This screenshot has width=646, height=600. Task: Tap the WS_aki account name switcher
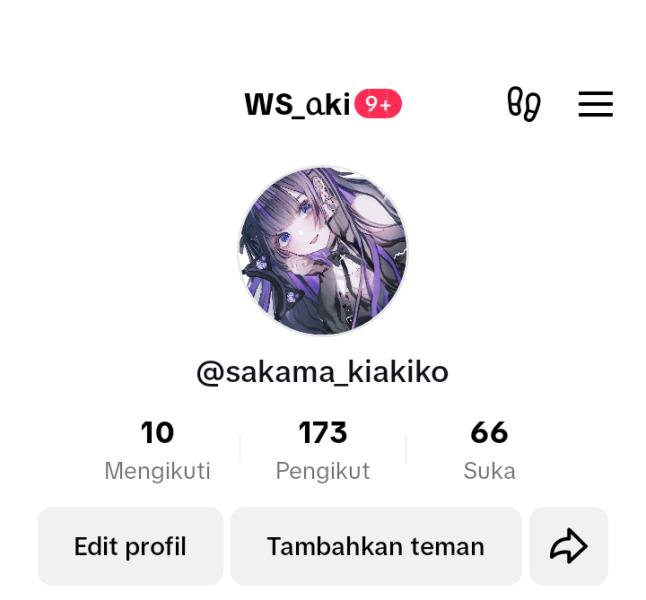[298, 104]
